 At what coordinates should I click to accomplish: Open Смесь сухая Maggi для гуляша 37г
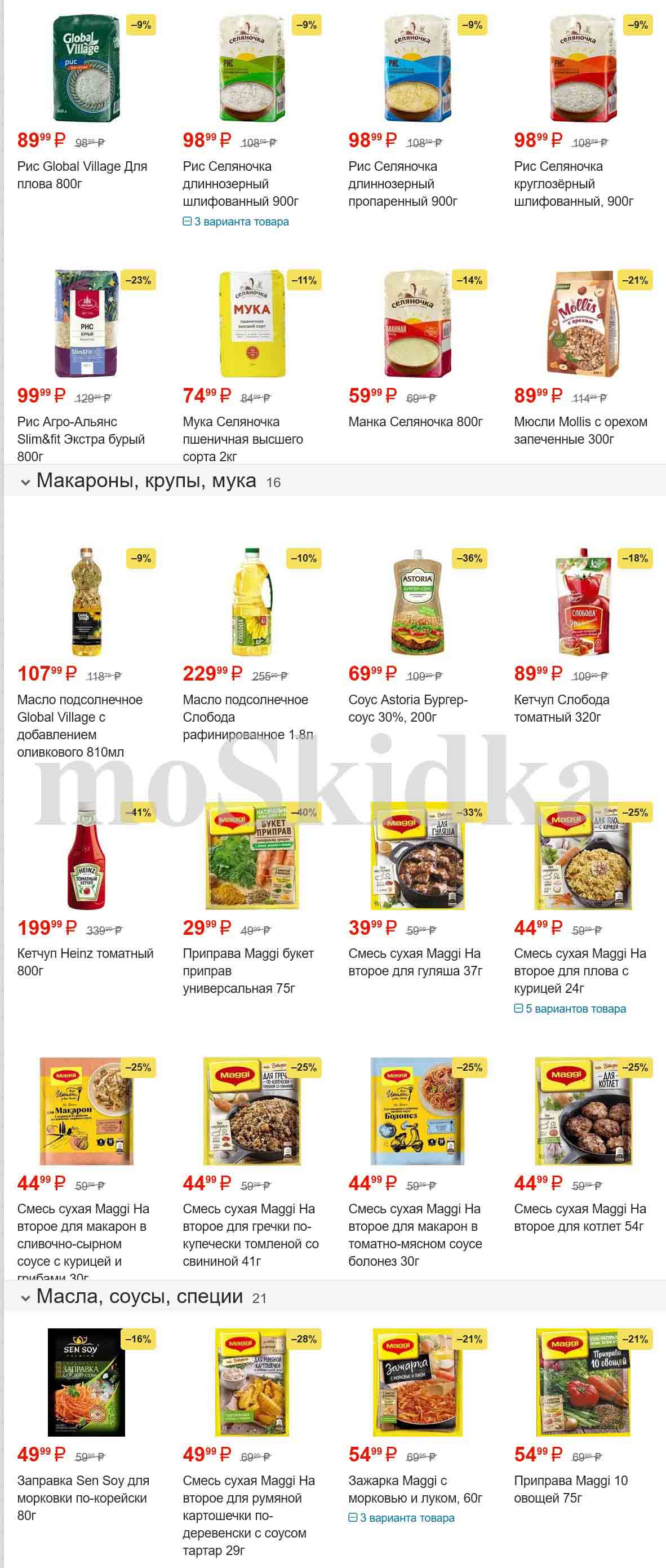pyautogui.click(x=415, y=962)
